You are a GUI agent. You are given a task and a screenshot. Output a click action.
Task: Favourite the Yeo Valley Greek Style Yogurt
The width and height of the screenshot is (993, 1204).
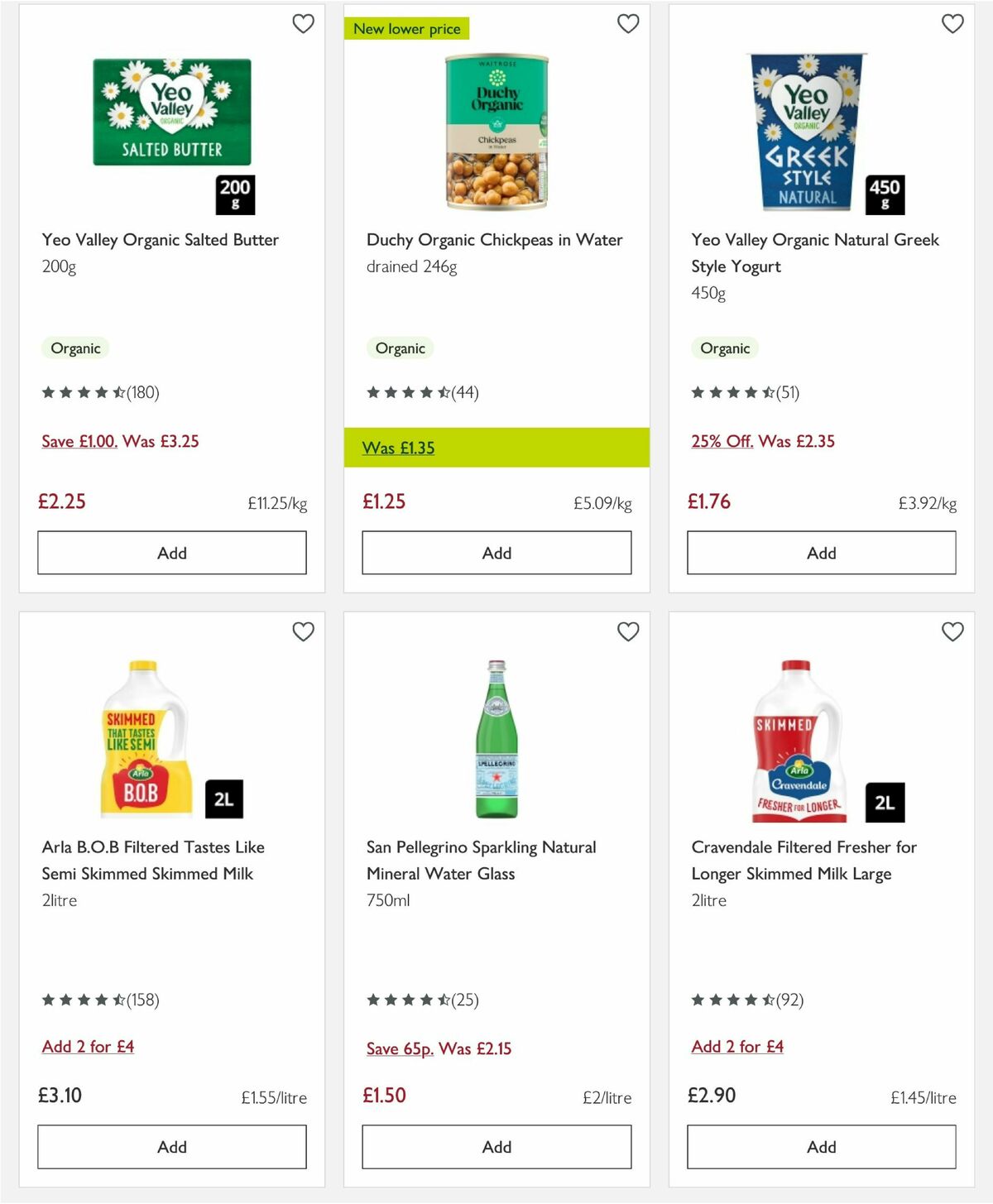click(952, 24)
